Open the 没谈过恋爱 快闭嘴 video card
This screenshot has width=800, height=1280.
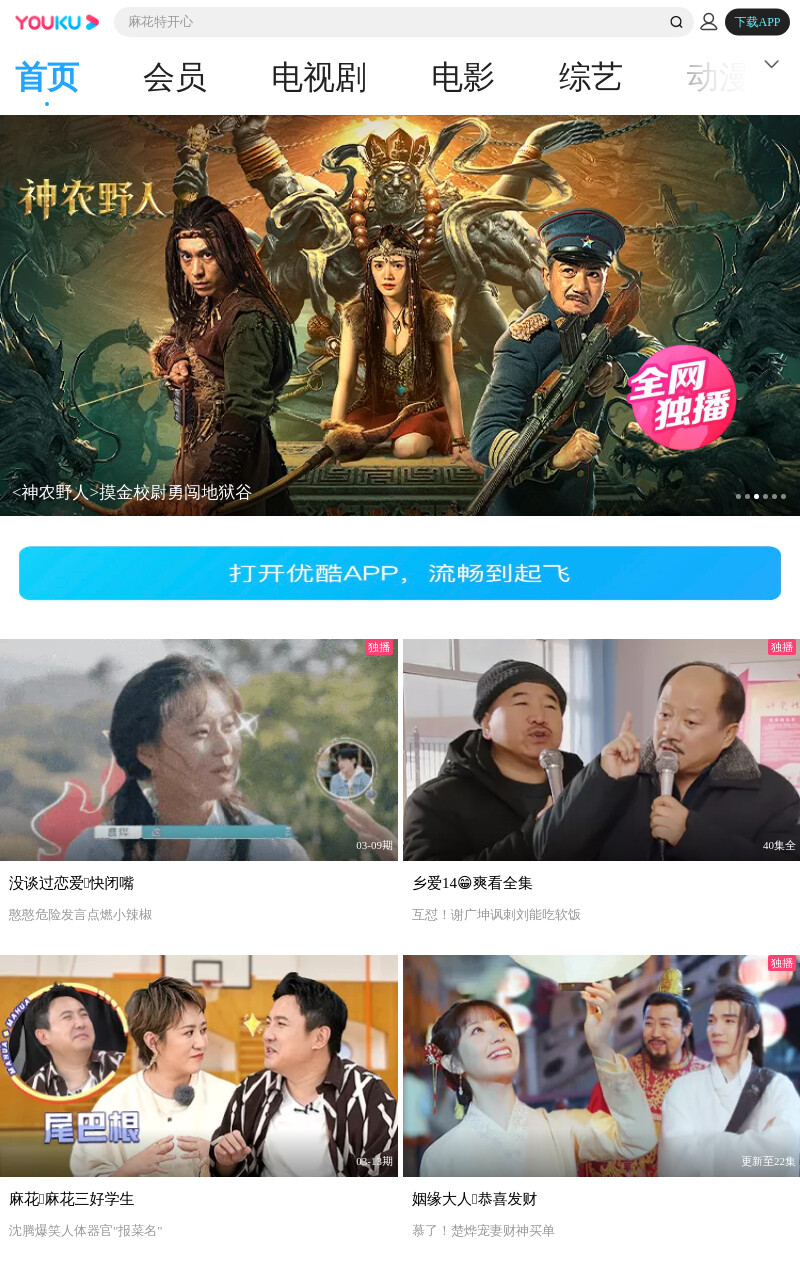point(199,782)
